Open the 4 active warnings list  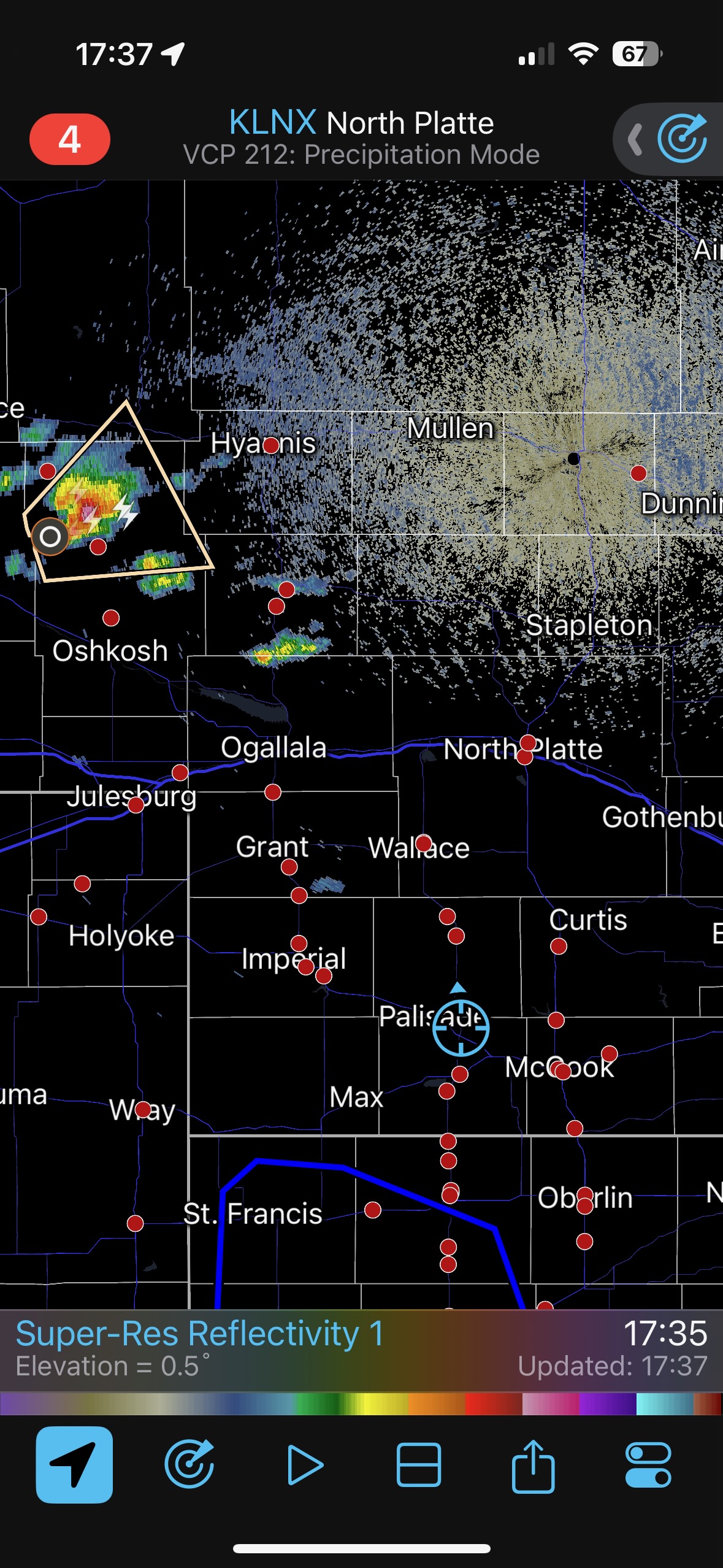coord(70,139)
